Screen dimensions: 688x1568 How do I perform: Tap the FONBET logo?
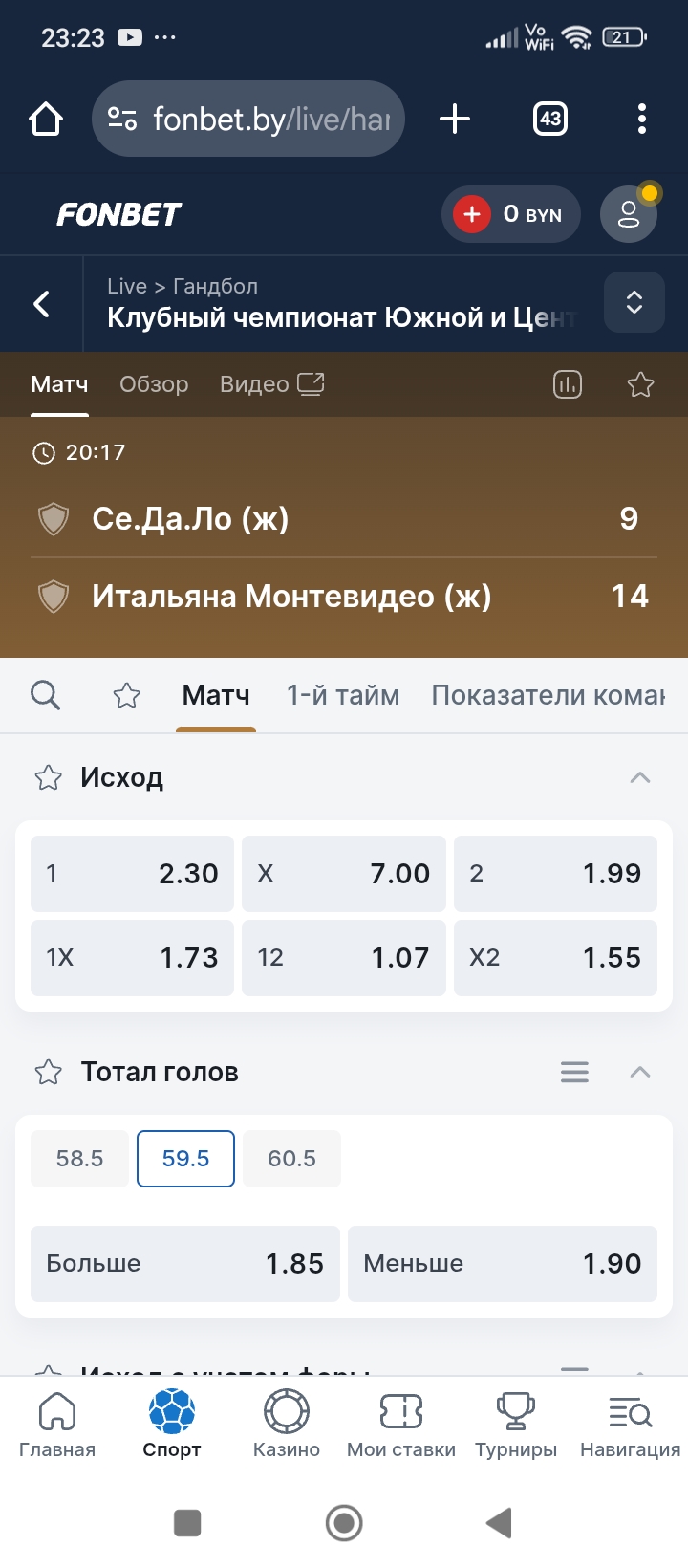[x=117, y=214]
